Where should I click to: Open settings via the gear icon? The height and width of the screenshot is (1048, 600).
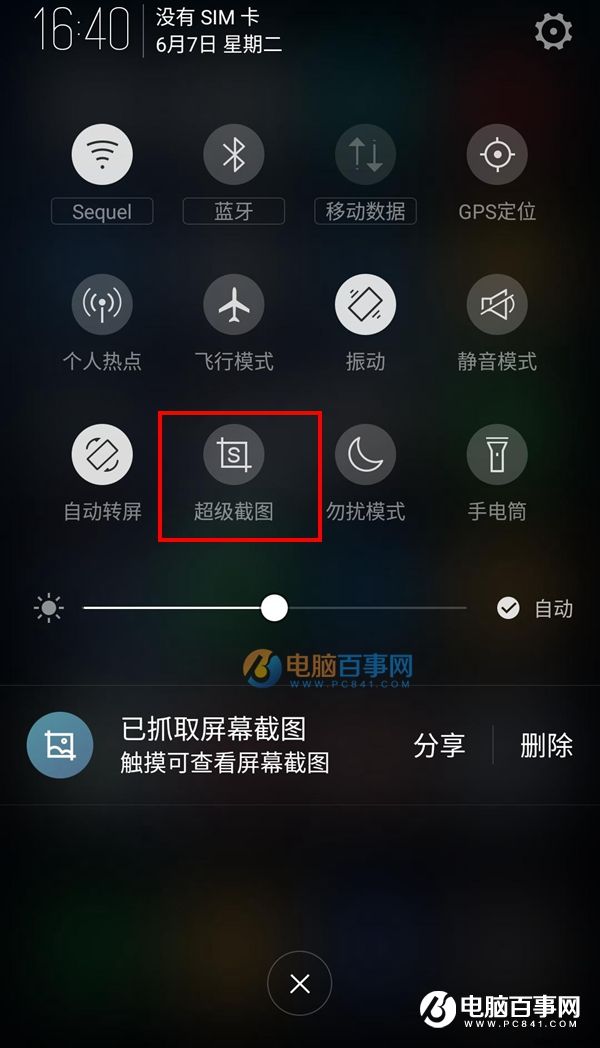[552, 32]
